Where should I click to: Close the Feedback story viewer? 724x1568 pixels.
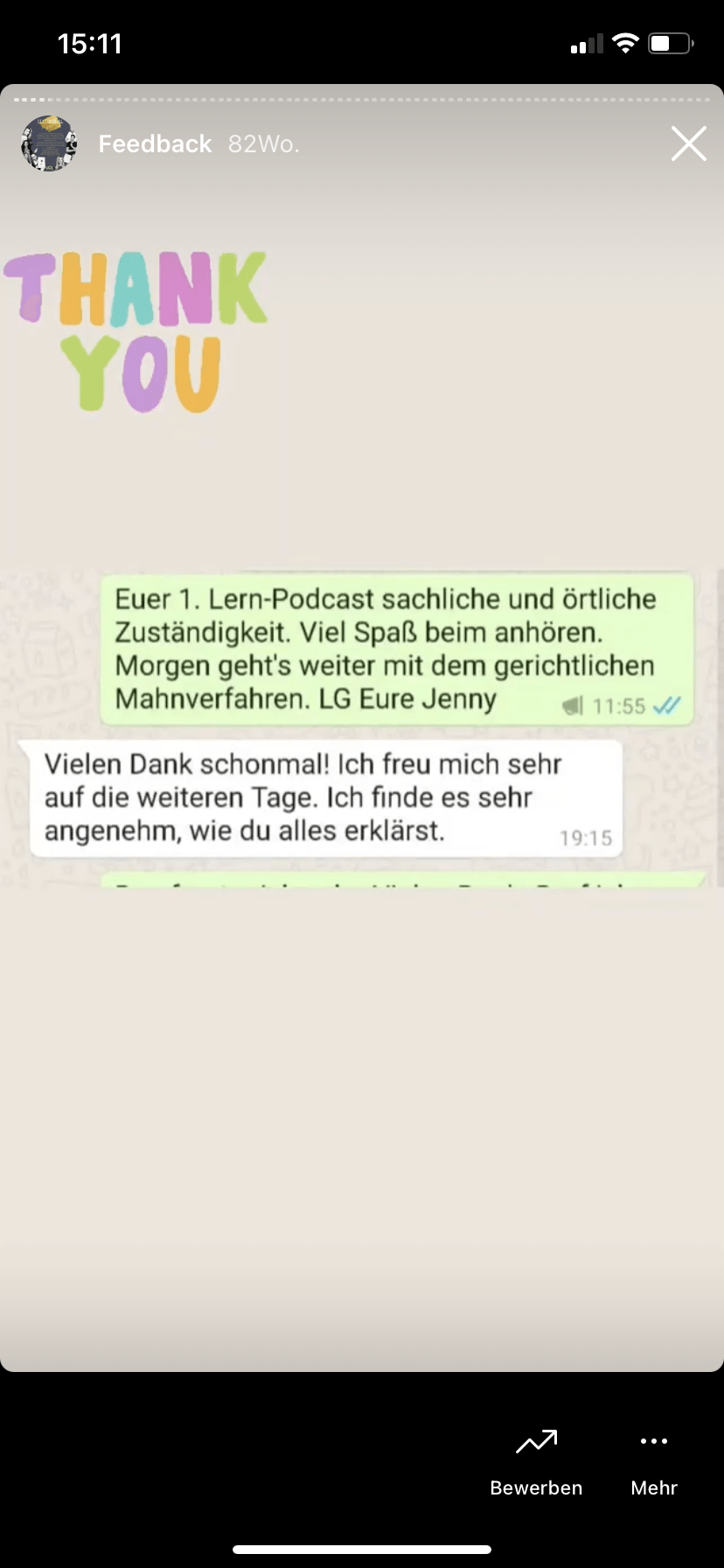click(x=688, y=143)
